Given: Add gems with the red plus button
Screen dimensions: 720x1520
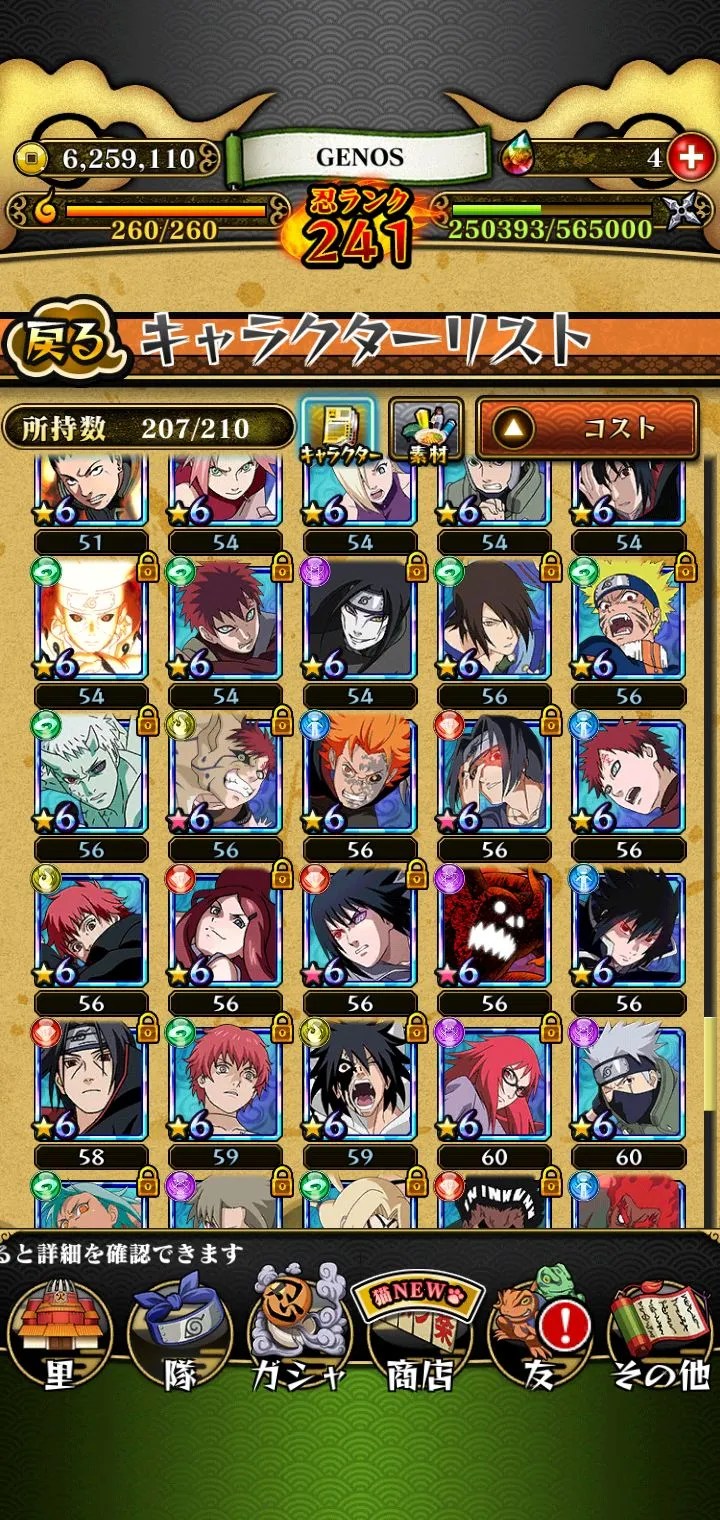Looking at the screenshot, I should [688, 157].
